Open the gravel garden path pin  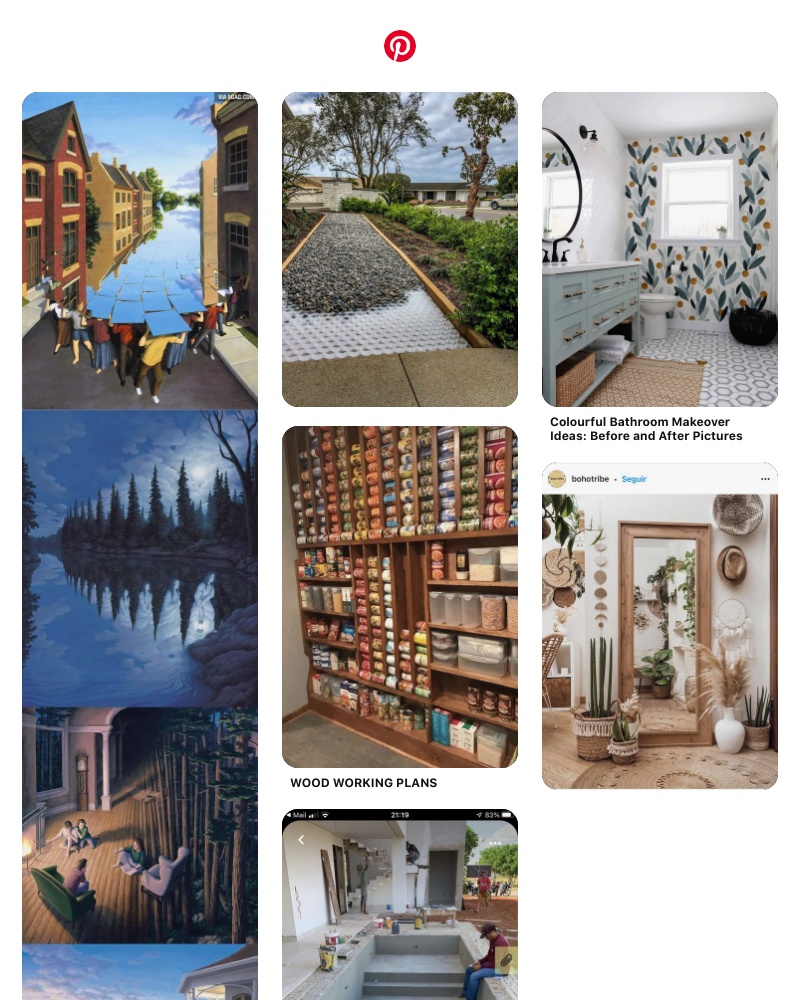[400, 250]
